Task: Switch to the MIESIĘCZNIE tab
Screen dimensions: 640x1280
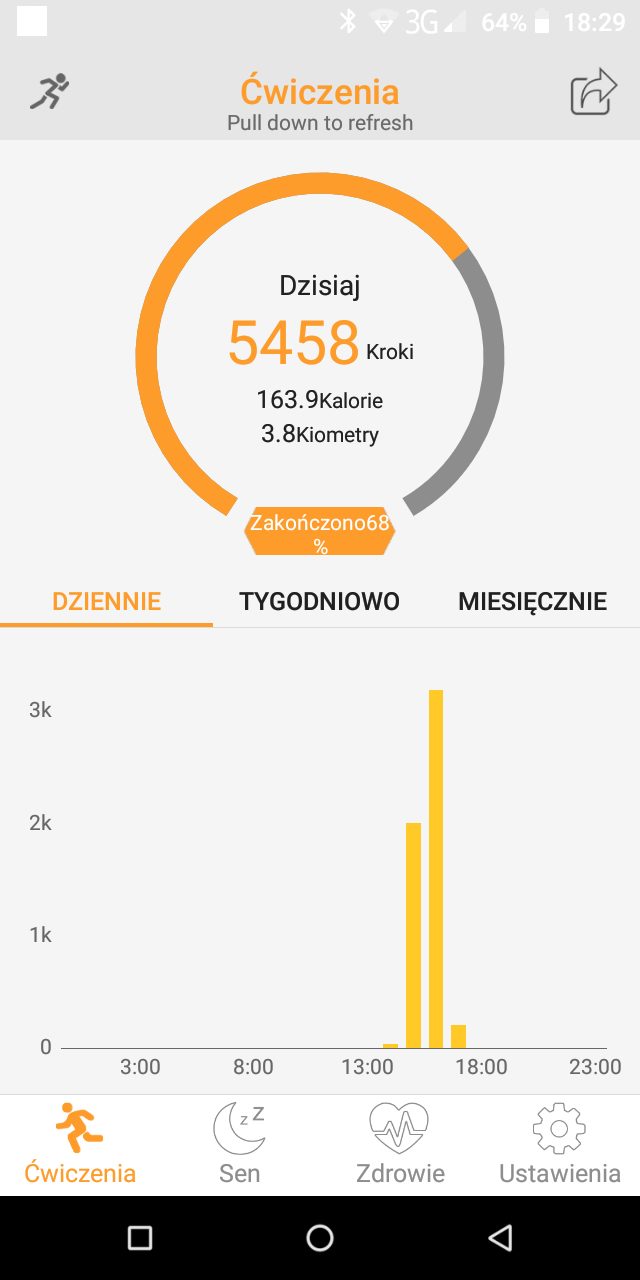Action: (532, 601)
